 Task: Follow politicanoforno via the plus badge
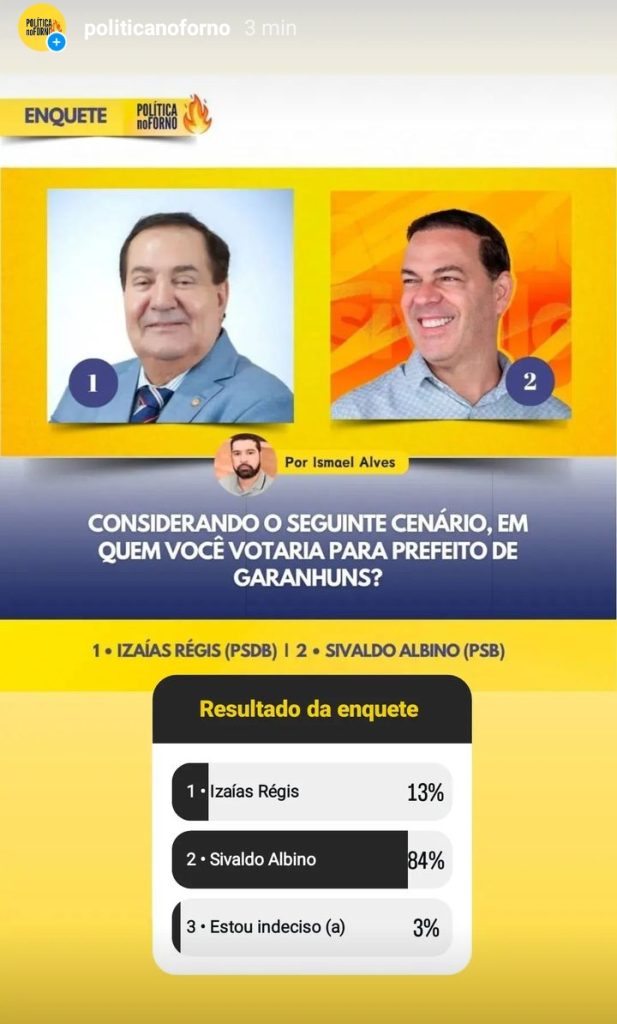[x=57, y=42]
